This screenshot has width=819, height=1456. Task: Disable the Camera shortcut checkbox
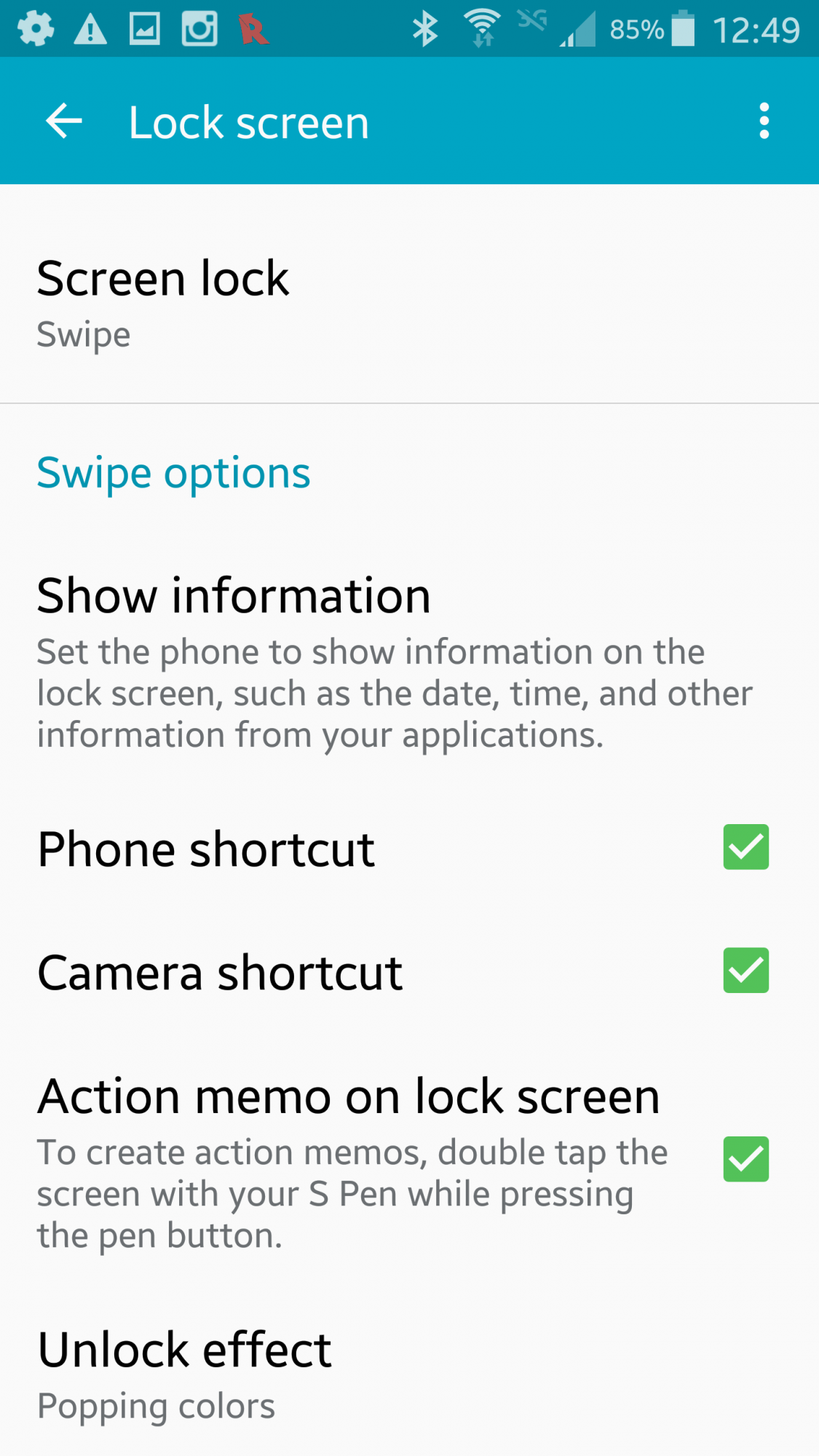[745, 970]
